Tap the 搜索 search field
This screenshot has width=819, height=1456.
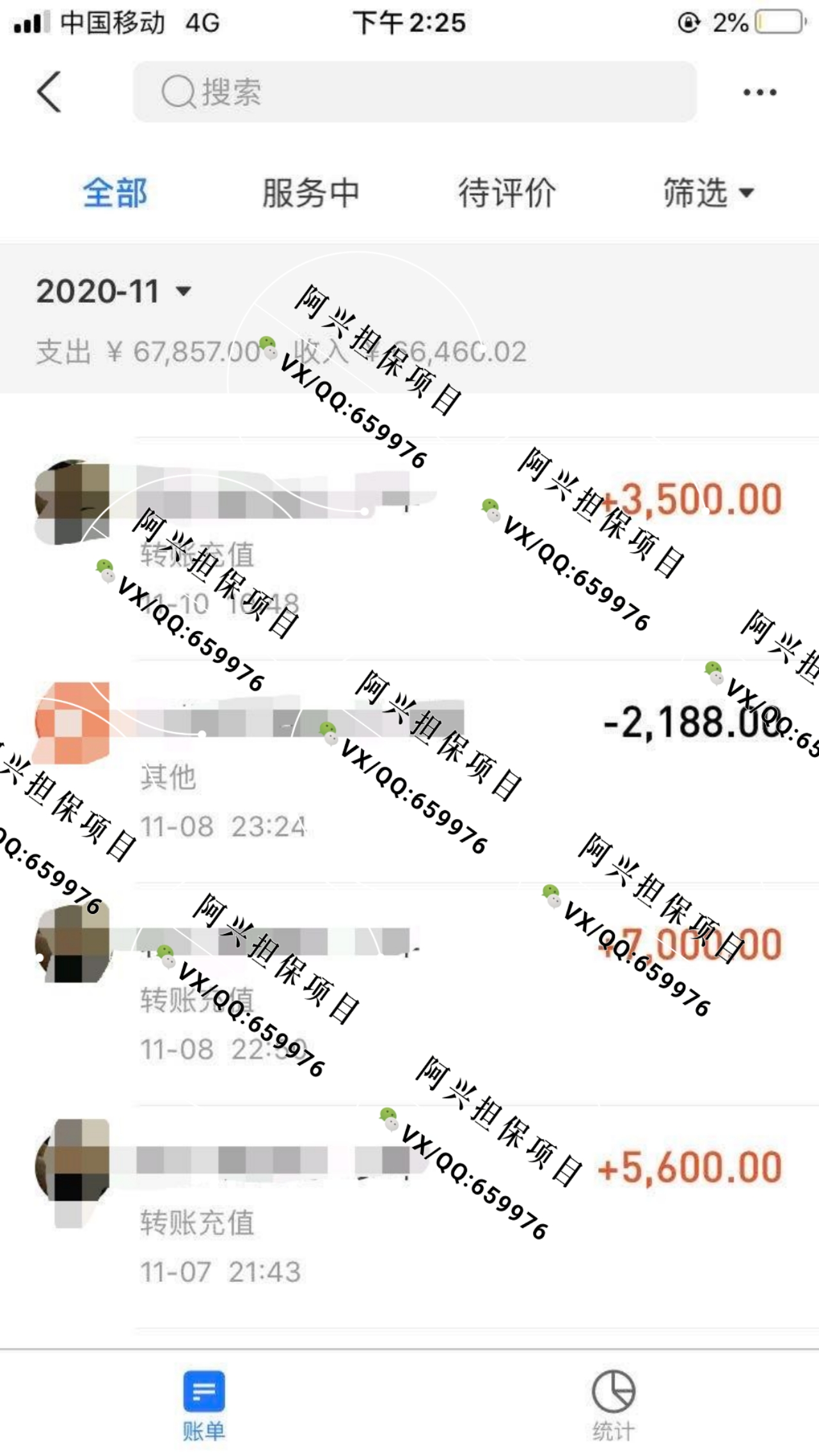(x=415, y=92)
